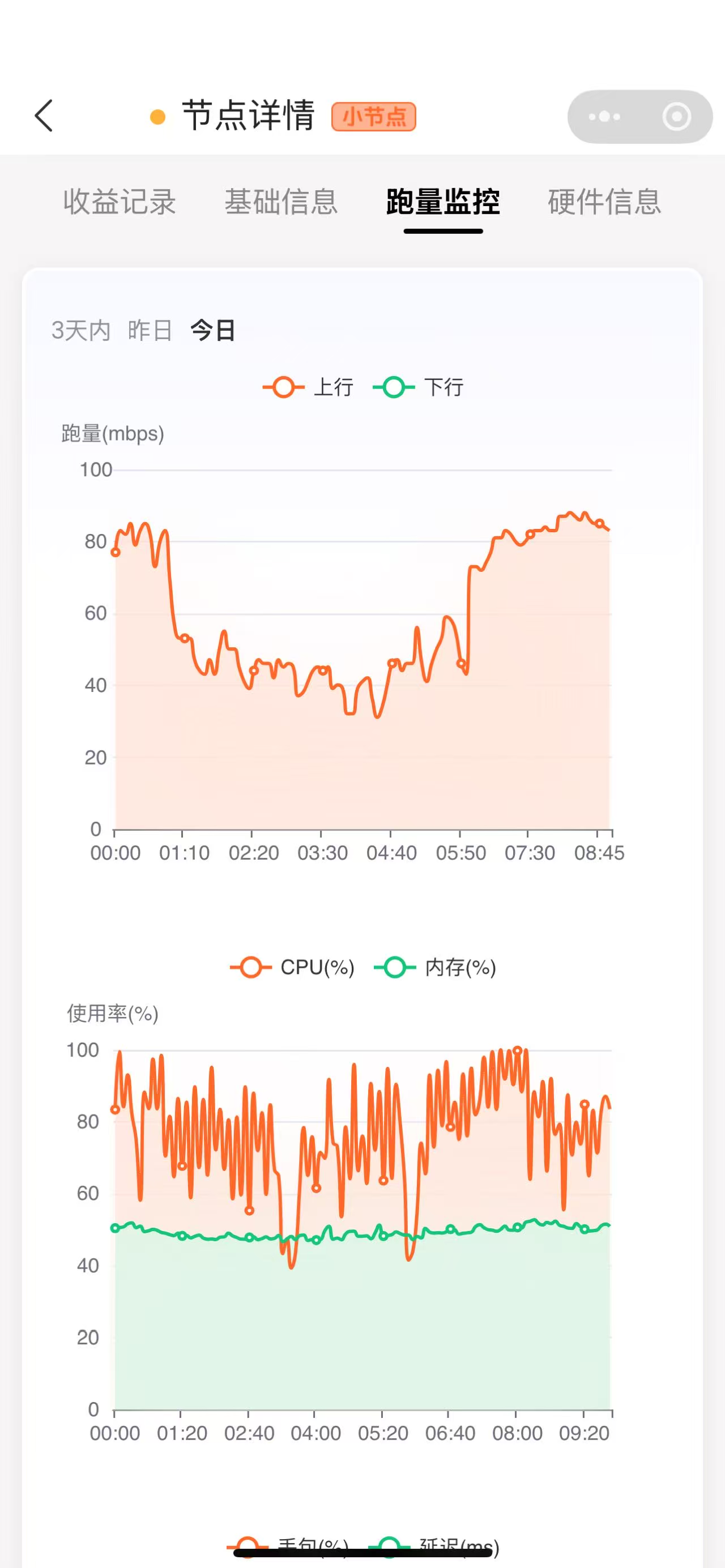Viewport: 725px width, 1568px height.
Task: Switch the range to 昨日
Action: 150,331
